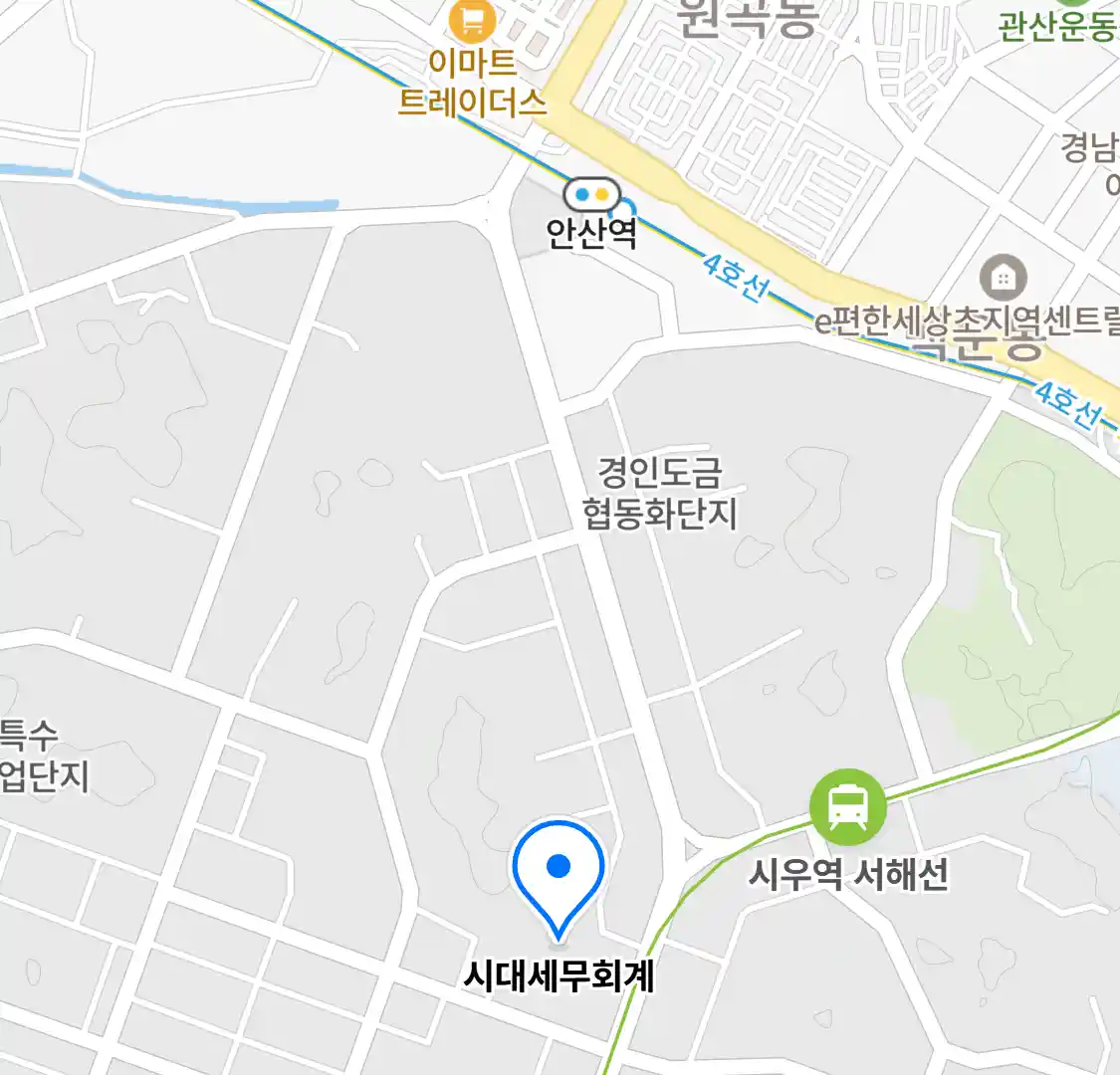The image size is (1120, 1075).
Task: Open the 이마트 트레이더스 shopping marker
Action: [x=473, y=21]
